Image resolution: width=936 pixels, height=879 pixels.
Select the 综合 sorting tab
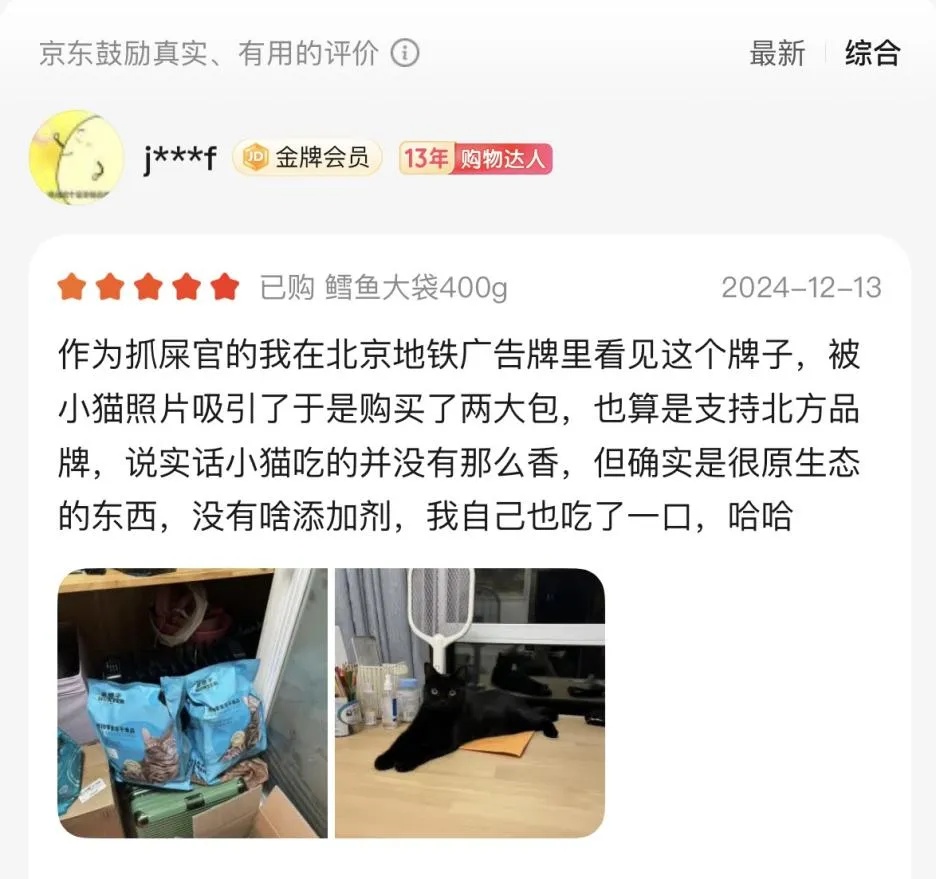coord(872,53)
